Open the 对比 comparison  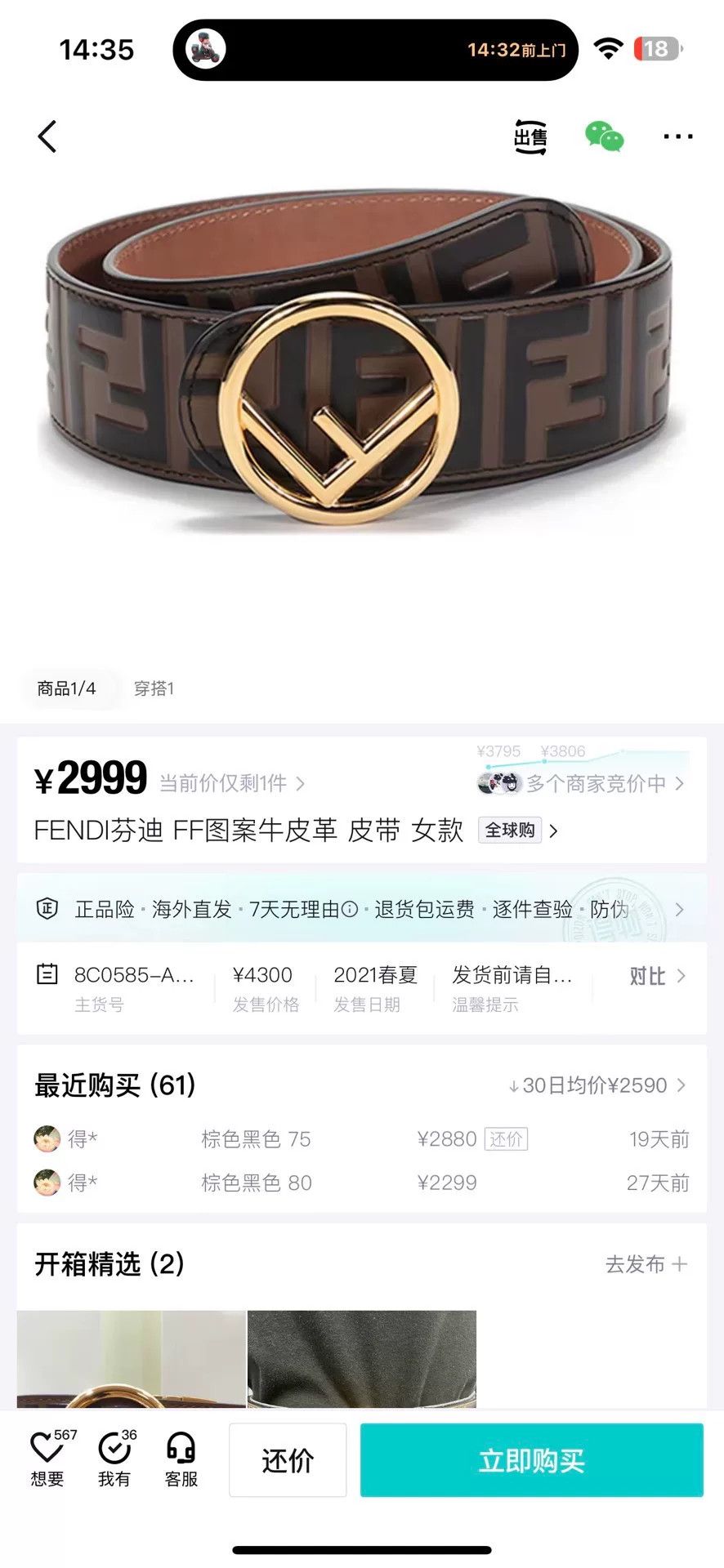pos(657,976)
